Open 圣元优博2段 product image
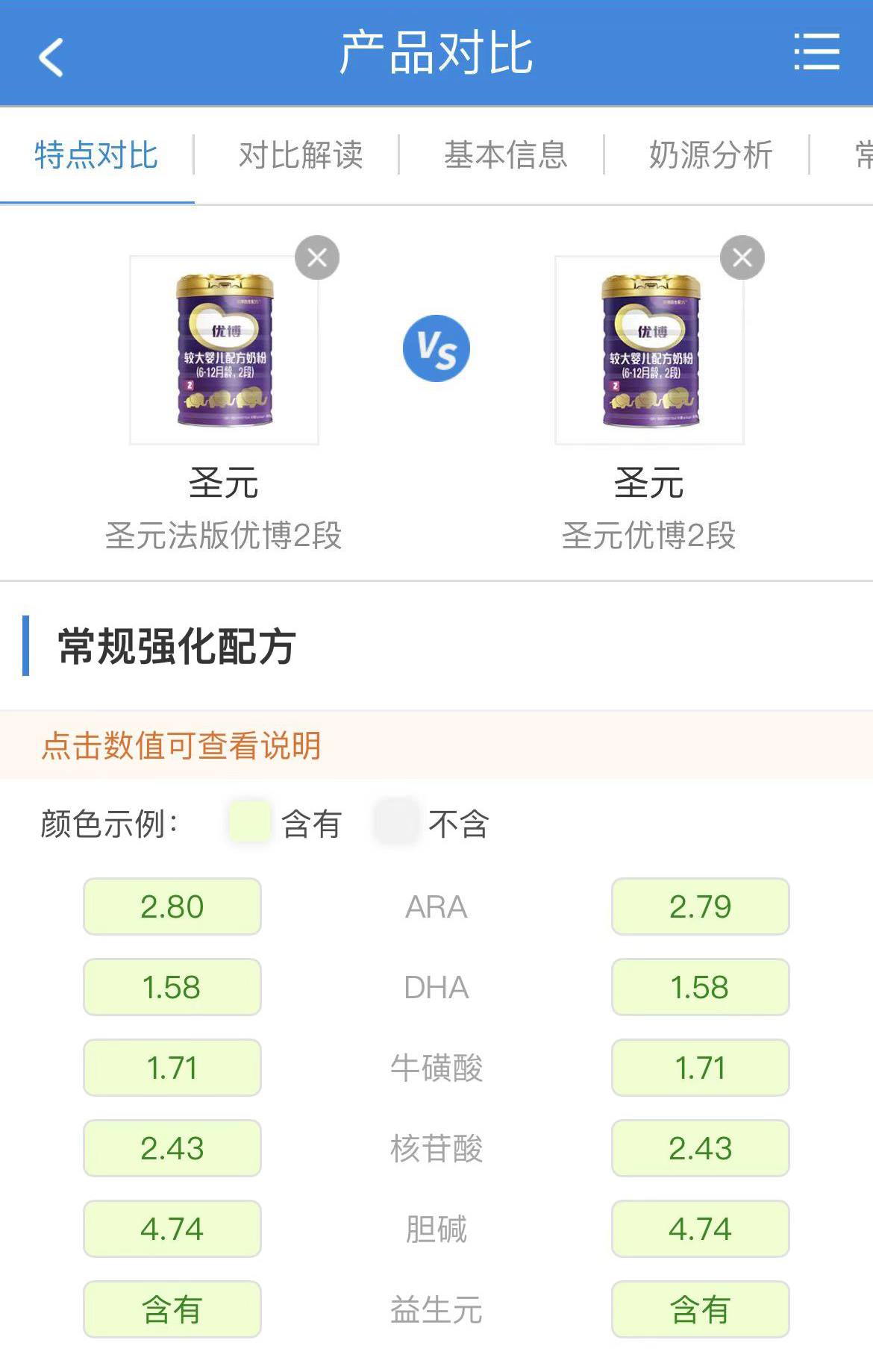This screenshot has height=1372, width=873. (x=649, y=350)
